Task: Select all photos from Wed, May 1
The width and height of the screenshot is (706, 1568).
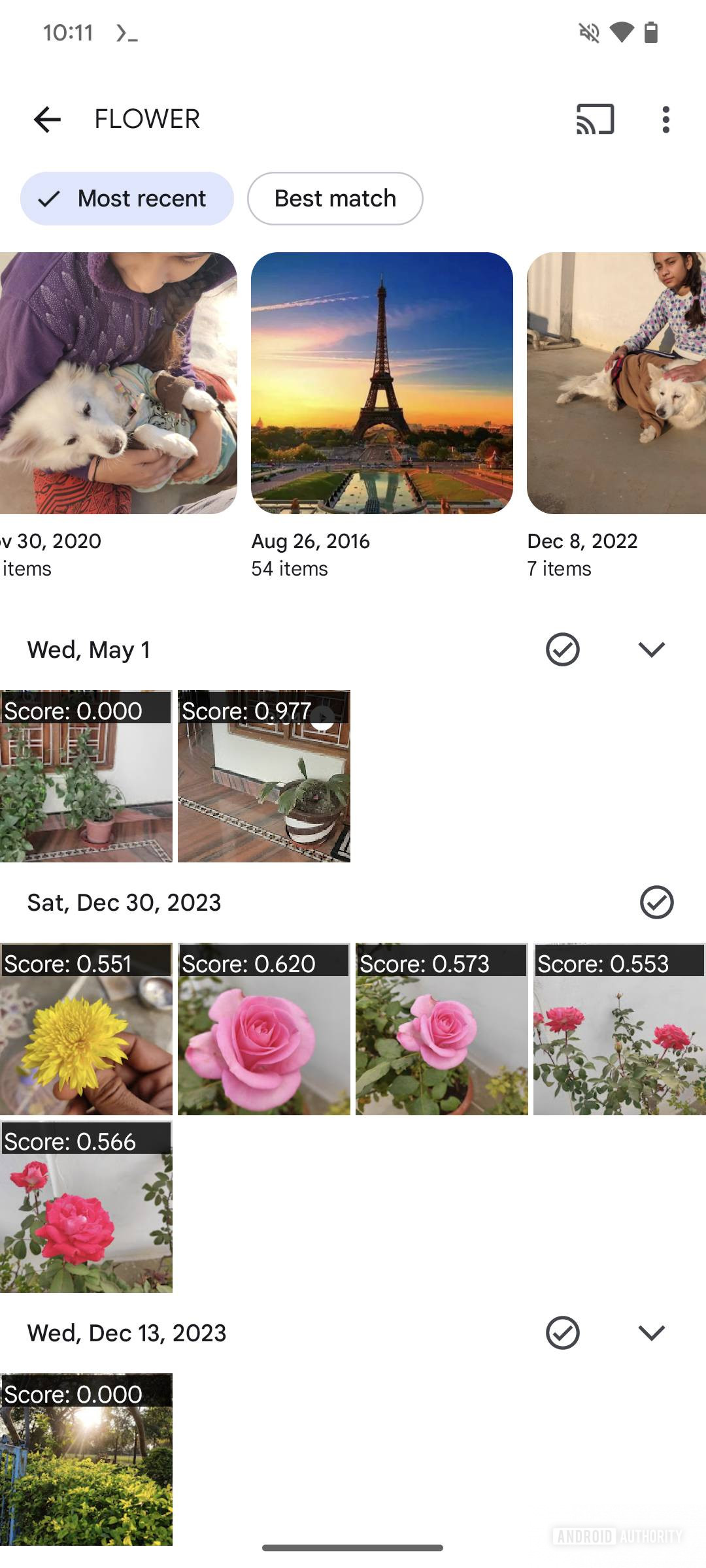Action: click(x=562, y=649)
